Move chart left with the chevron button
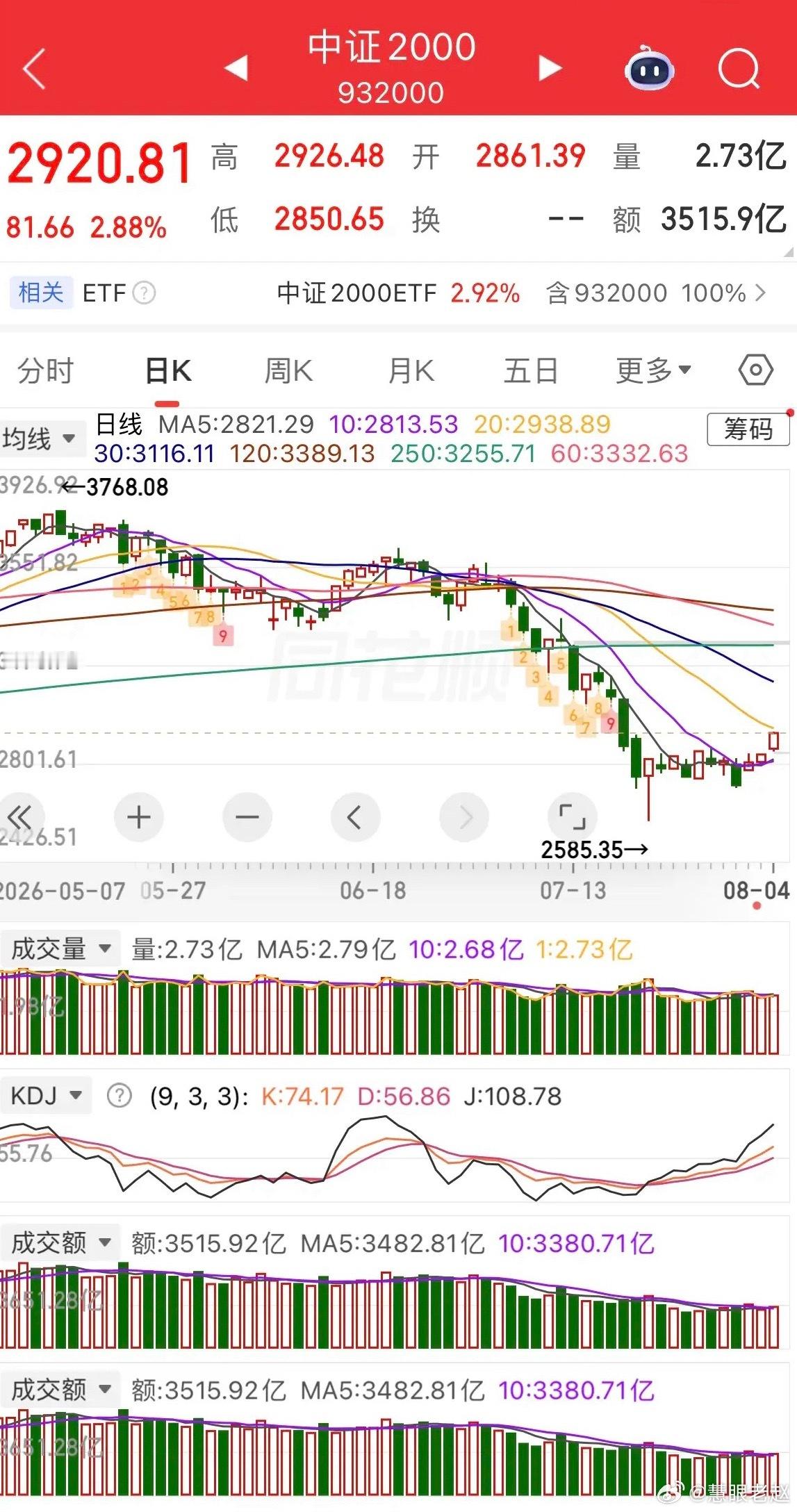Screen dimensions: 797x1512 (355, 817)
